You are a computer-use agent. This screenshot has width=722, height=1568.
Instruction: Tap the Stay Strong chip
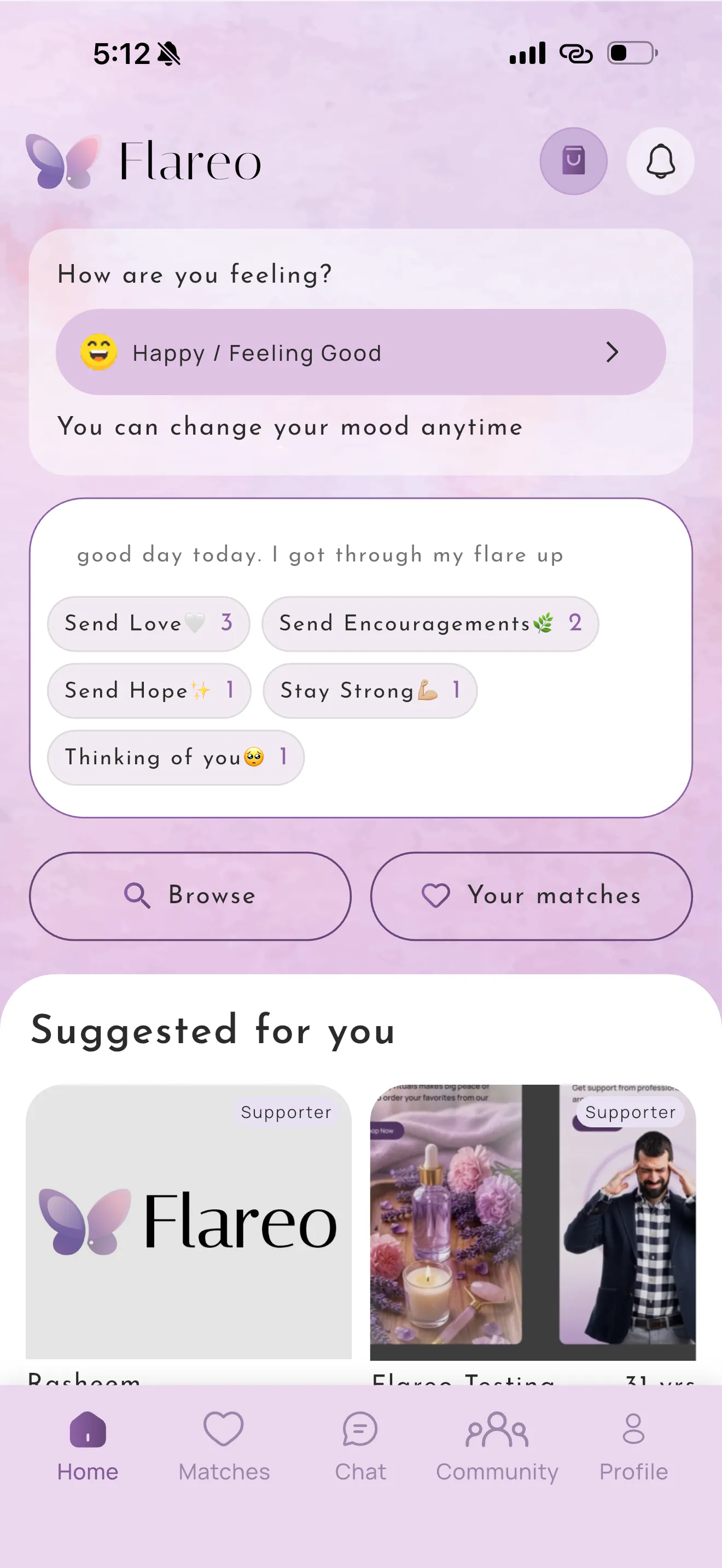[370, 691]
